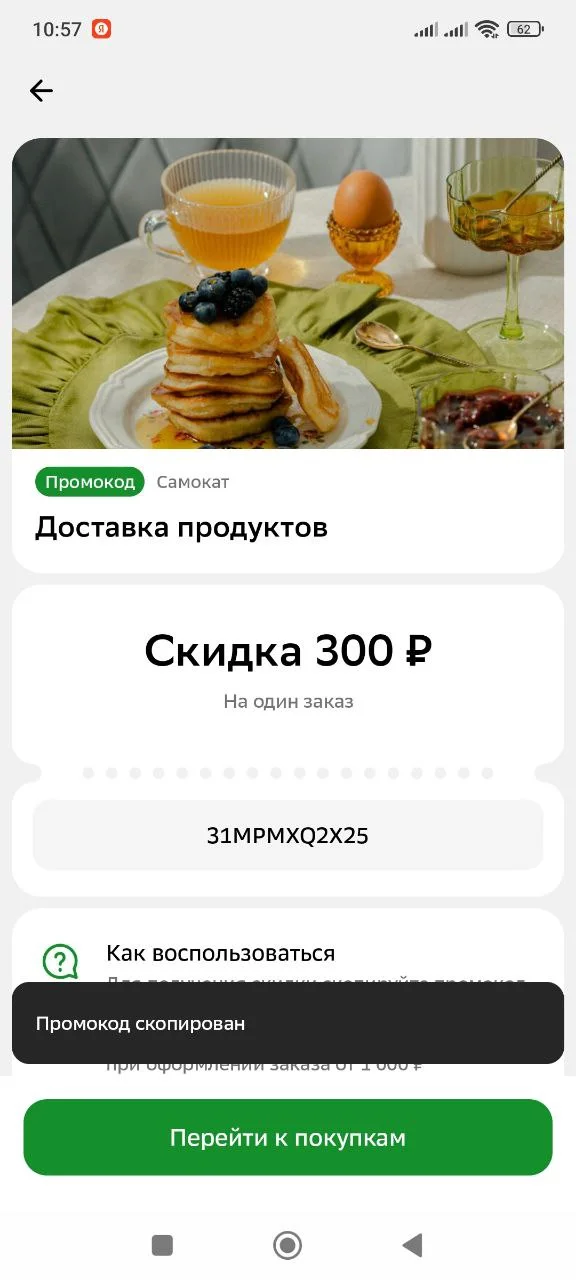Tap the Перейти к покупкам button
This screenshot has height=1280, width=576.
tap(288, 1138)
